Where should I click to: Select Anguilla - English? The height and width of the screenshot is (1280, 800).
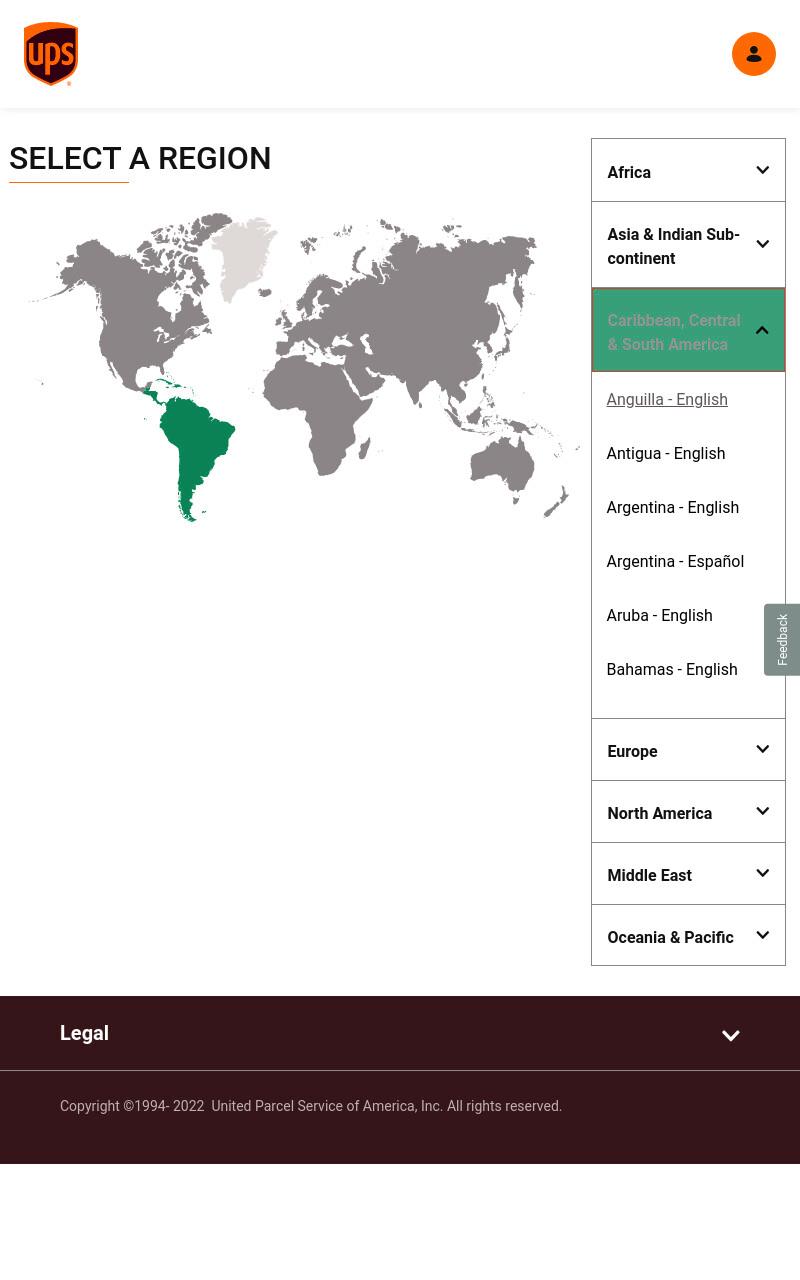pyautogui.click(x=667, y=399)
